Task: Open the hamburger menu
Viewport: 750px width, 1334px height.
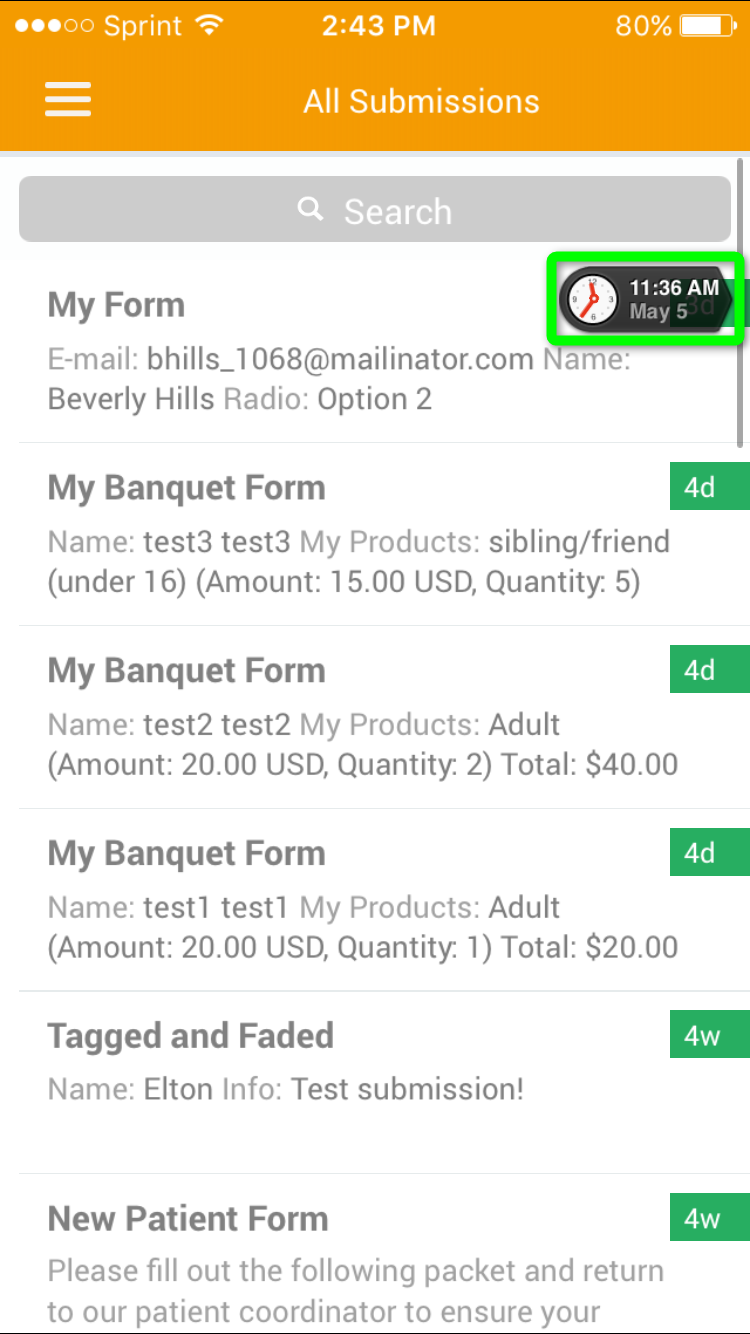Action: coord(68,100)
